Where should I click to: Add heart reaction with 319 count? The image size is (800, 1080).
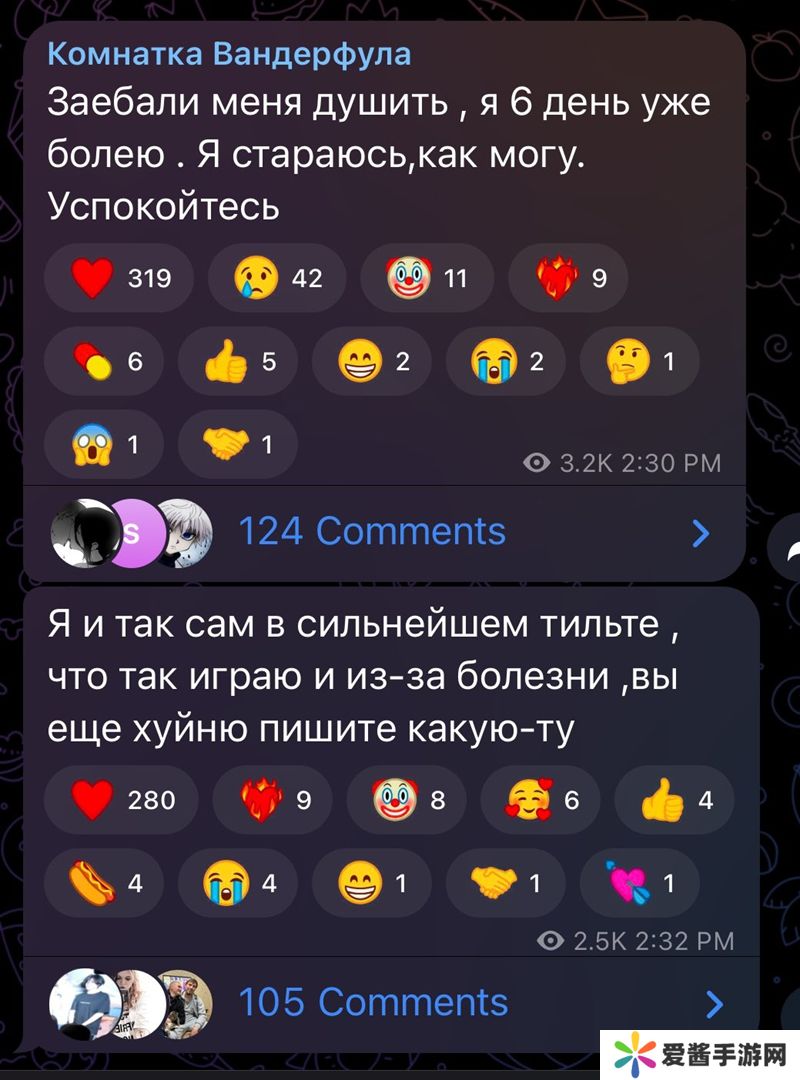[x=123, y=278]
